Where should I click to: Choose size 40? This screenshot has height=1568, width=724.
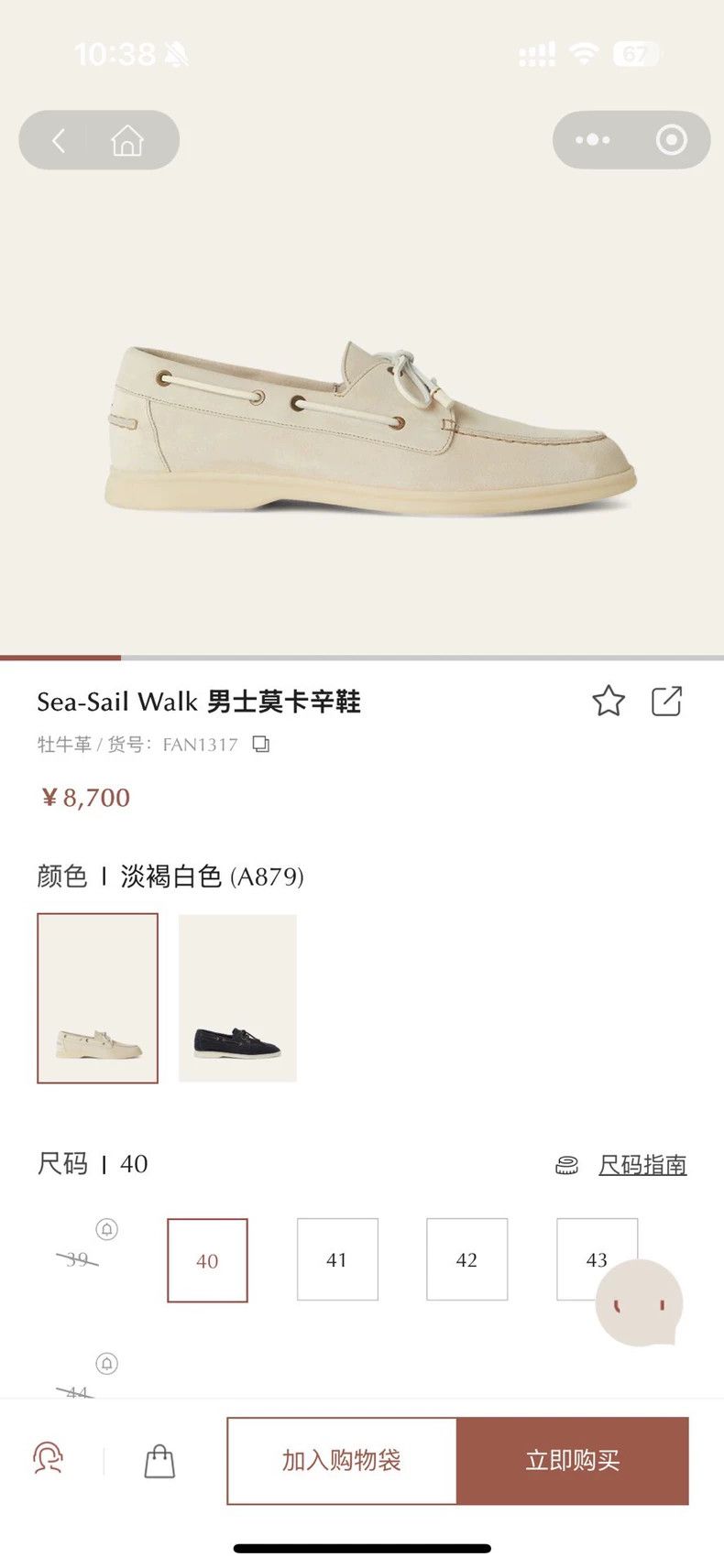207,1260
